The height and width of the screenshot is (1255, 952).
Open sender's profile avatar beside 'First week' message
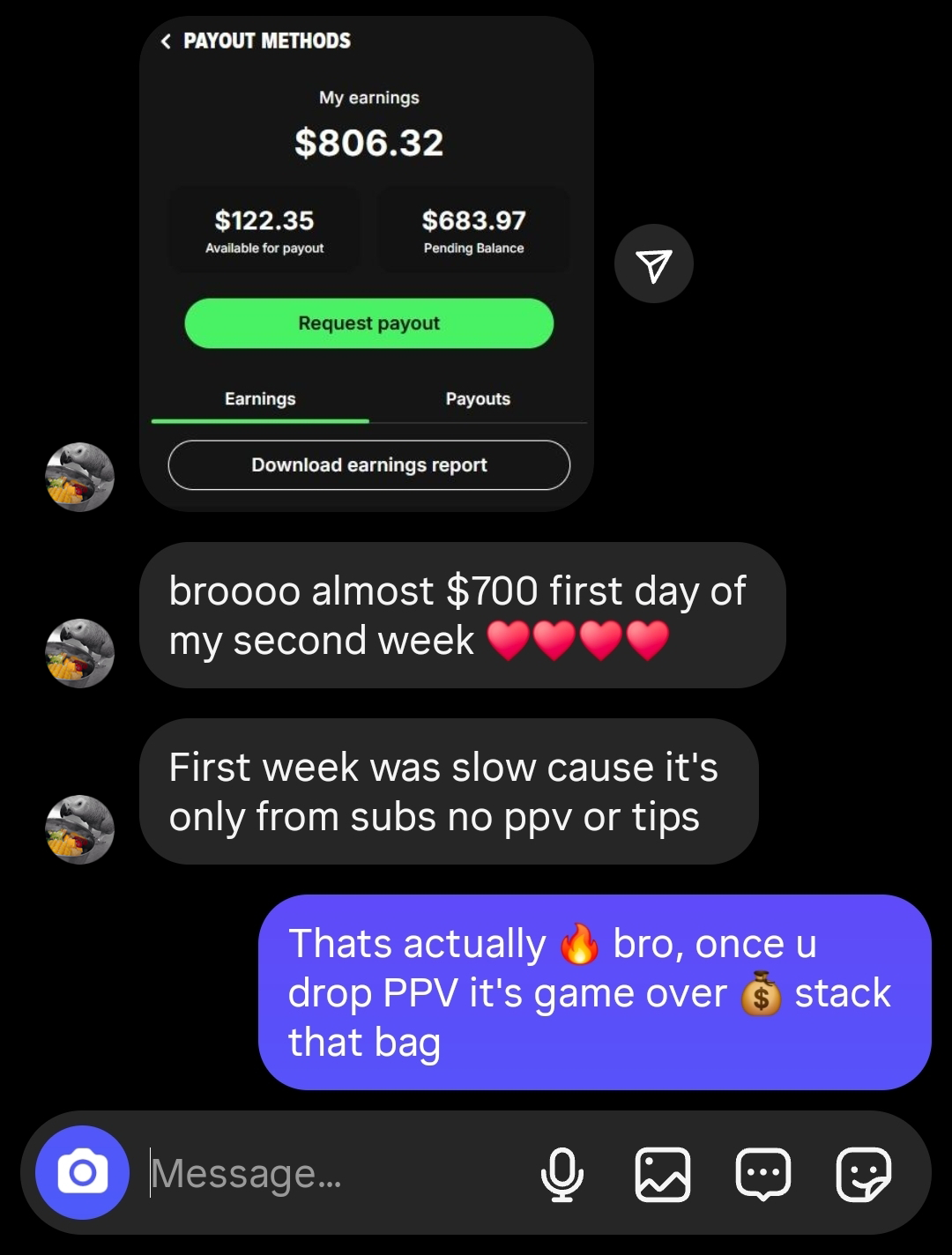coord(79,829)
